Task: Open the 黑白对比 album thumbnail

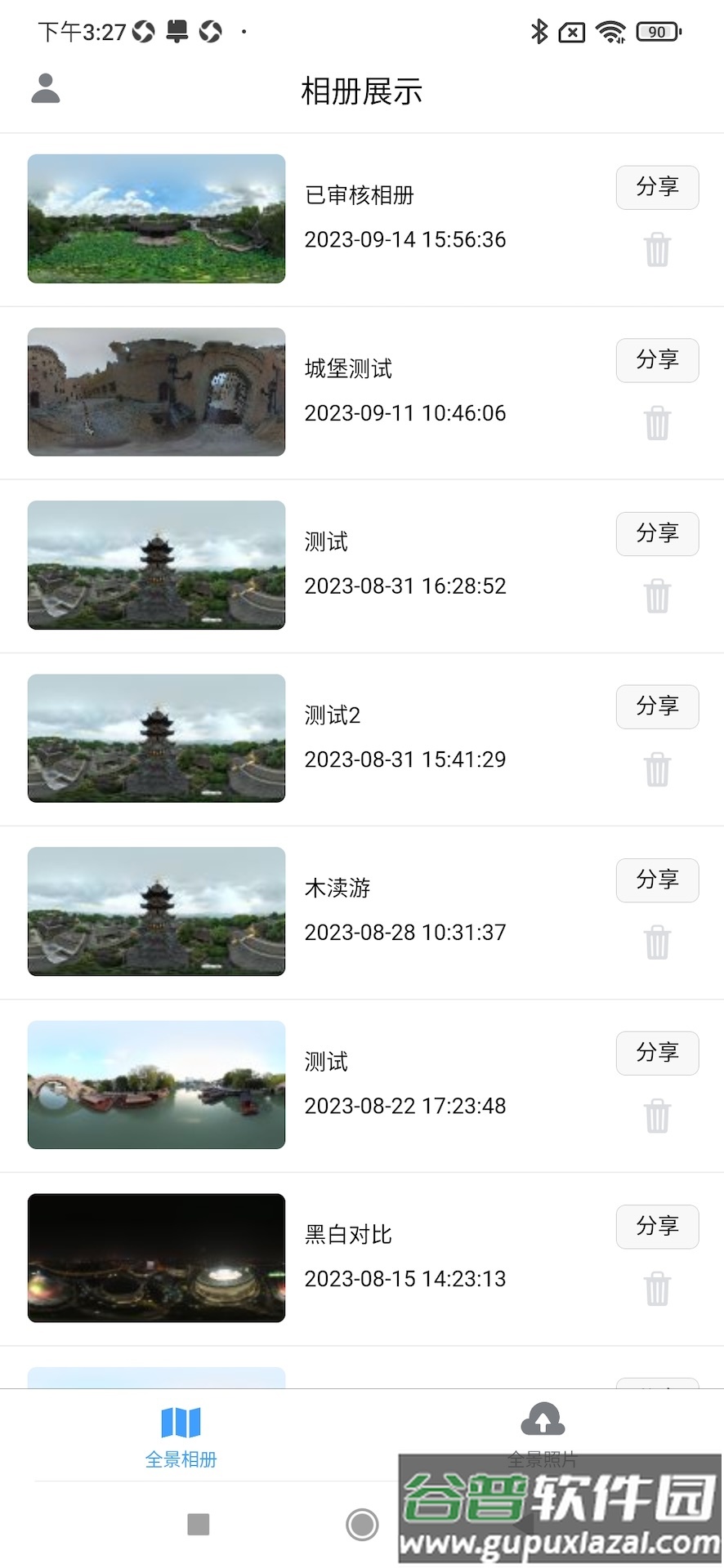Action: [155, 1258]
